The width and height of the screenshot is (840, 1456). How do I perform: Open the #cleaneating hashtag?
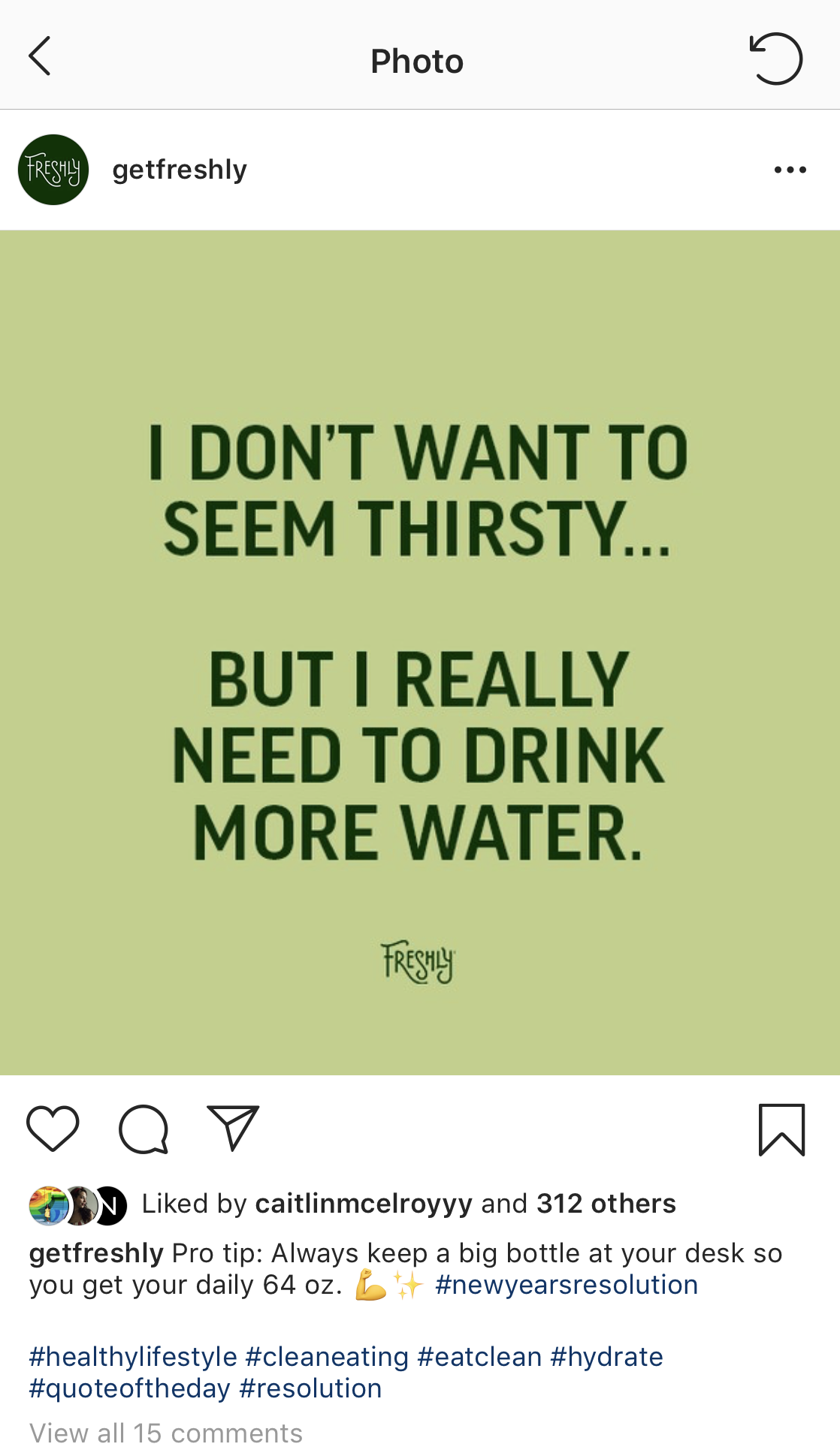[x=327, y=1357]
